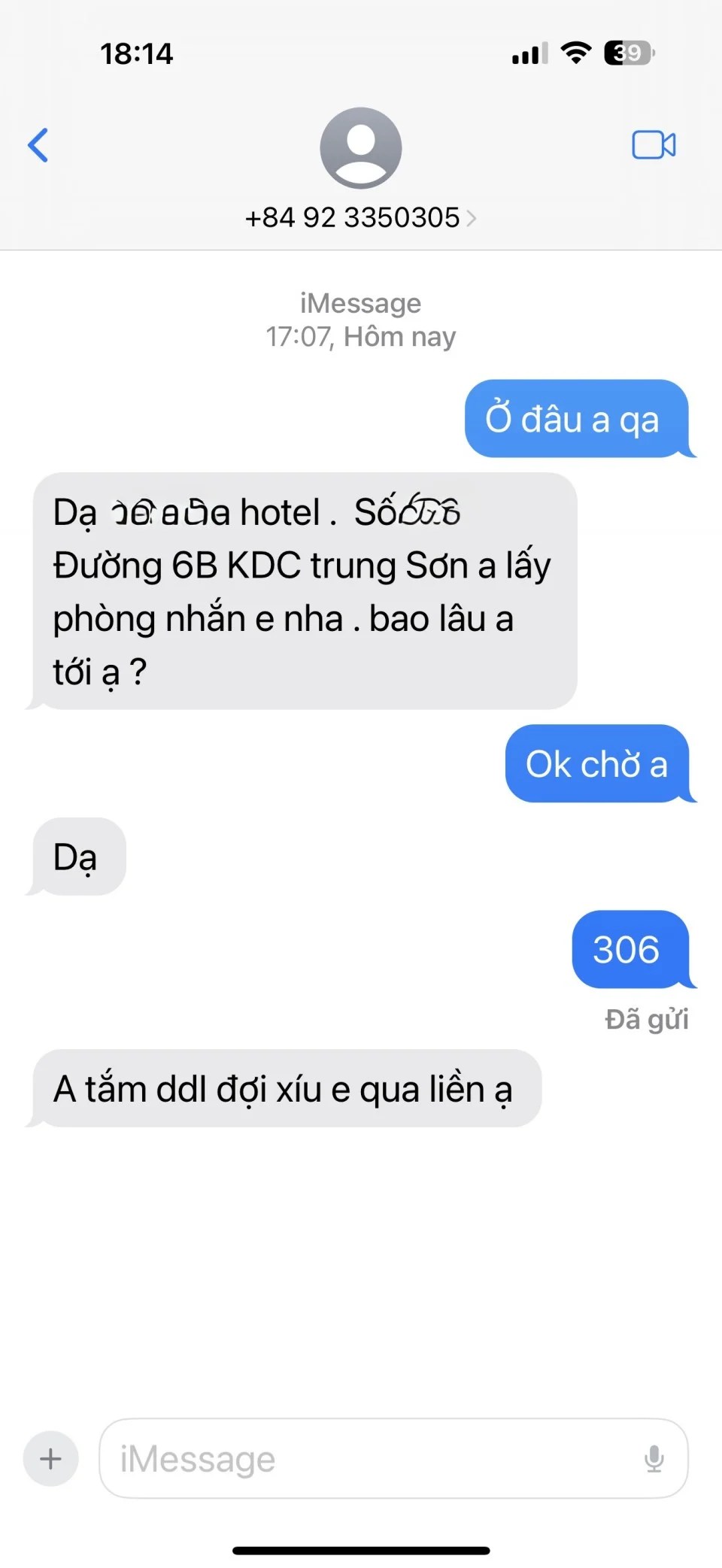Open contact details for +84 92 3350305
722x1568 pixels.
tap(360, 217)
